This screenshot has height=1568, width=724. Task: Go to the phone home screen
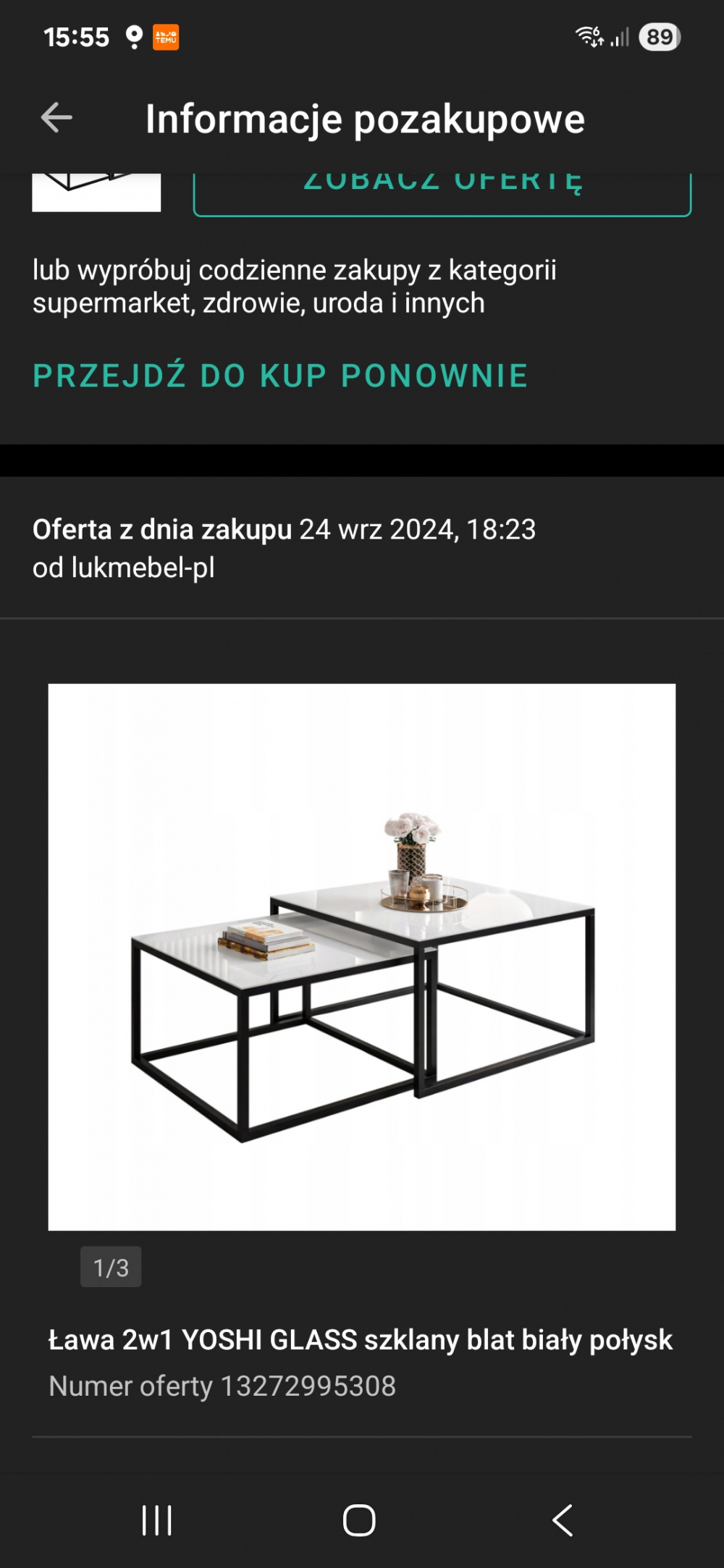[x=359, y=1519]
